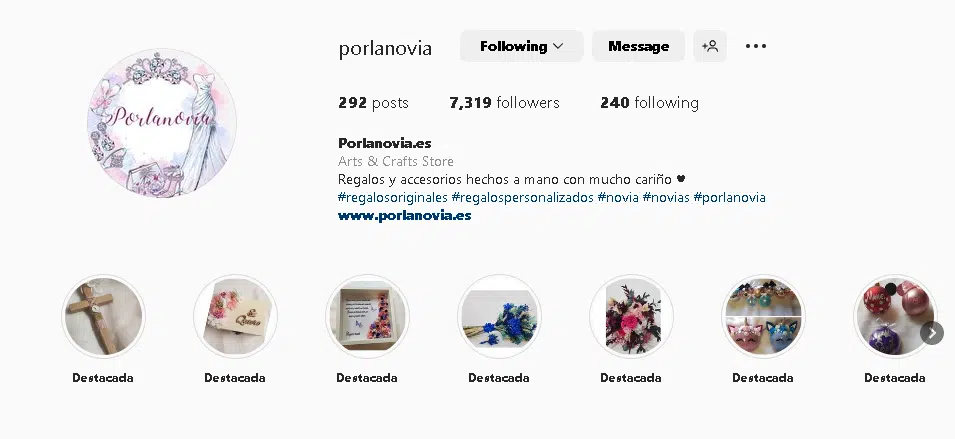Open the #novias hashtag
The image size is (955, 439).
(665, 197)
